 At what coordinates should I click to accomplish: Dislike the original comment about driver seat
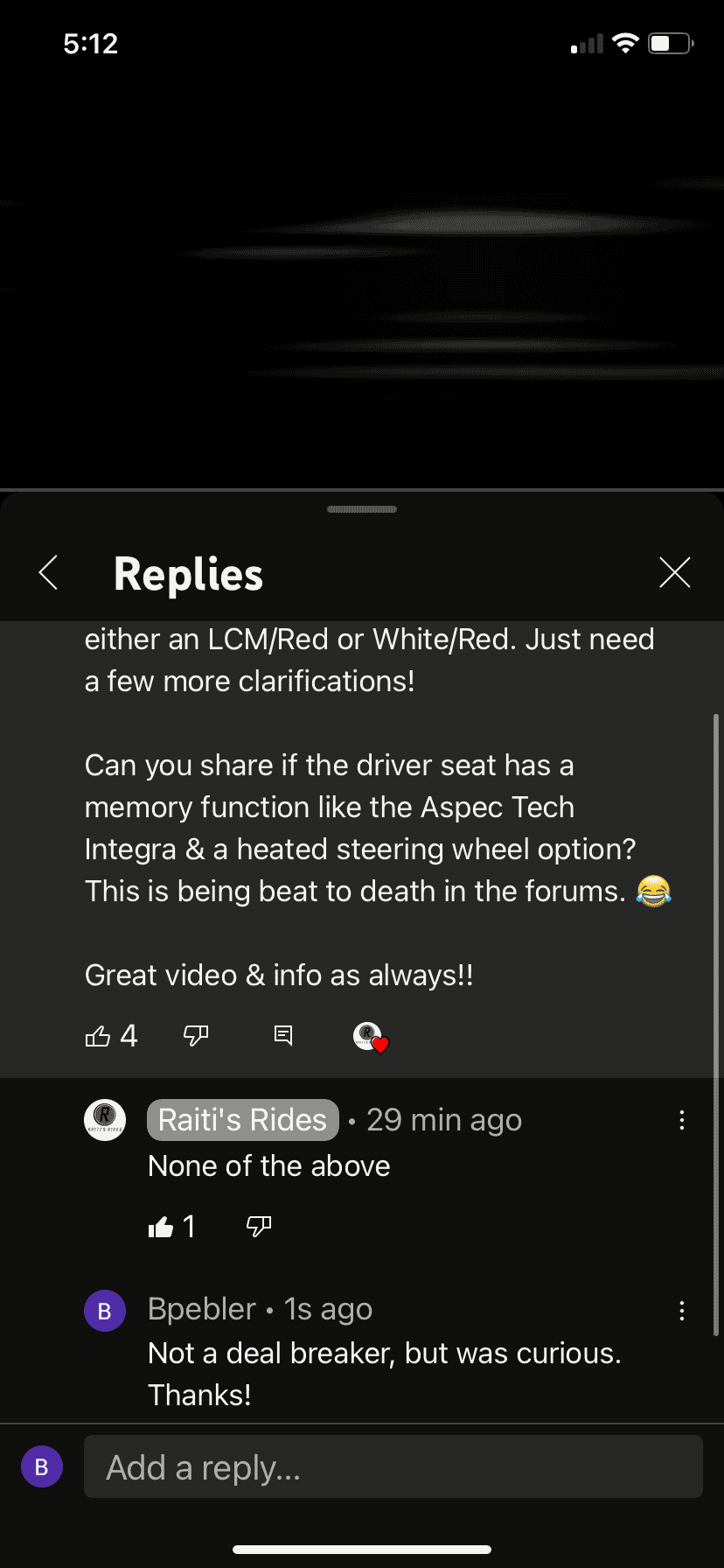[196, 1036]
